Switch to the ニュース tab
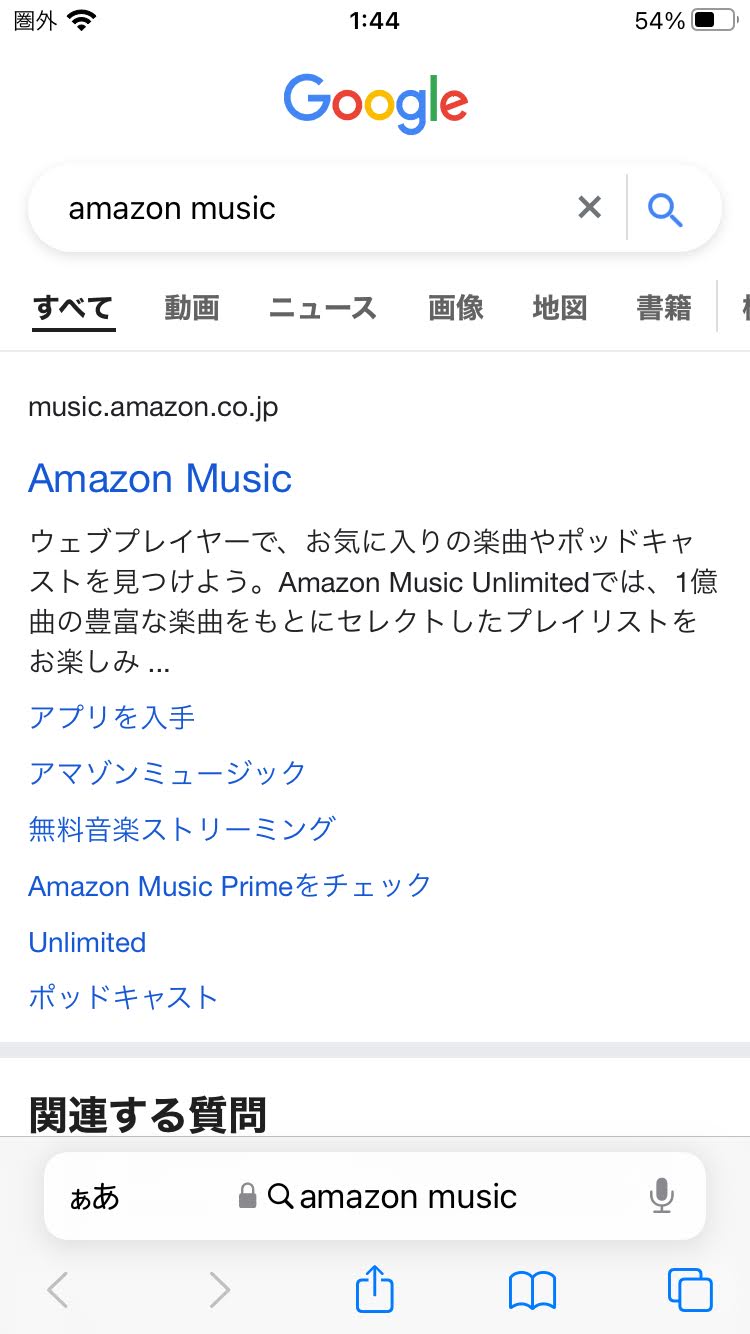Image resolution: width=750 pixels, height=1334 pixels. click(x=322, y=308)
